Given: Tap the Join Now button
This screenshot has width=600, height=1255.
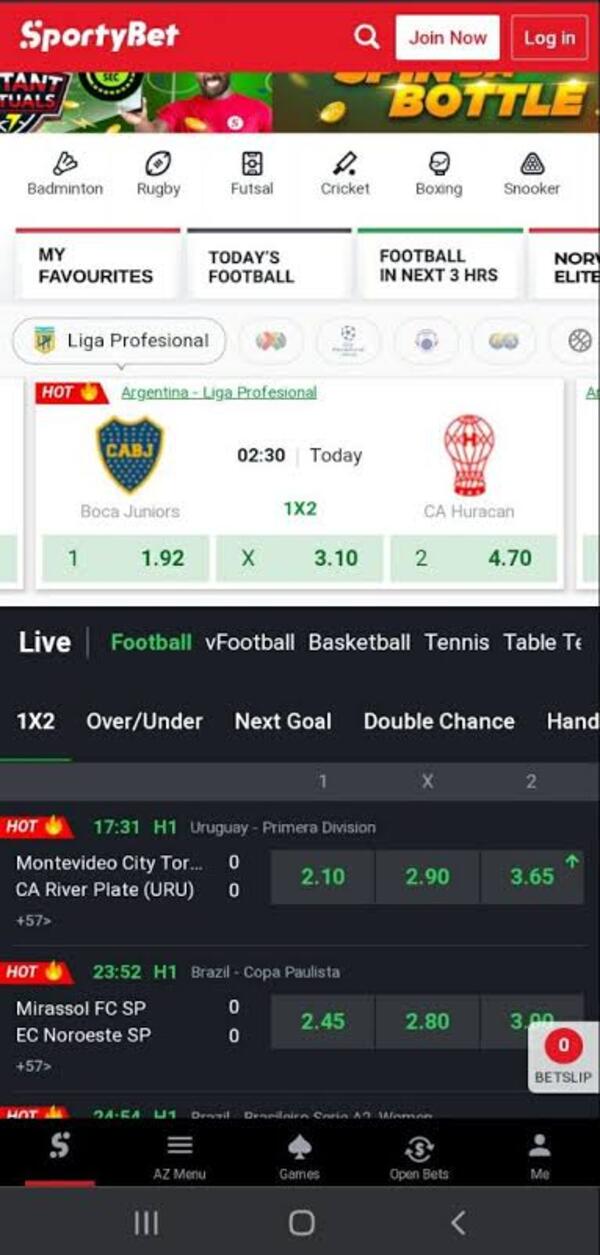Looking at the screenshot, I should [447, 38].
